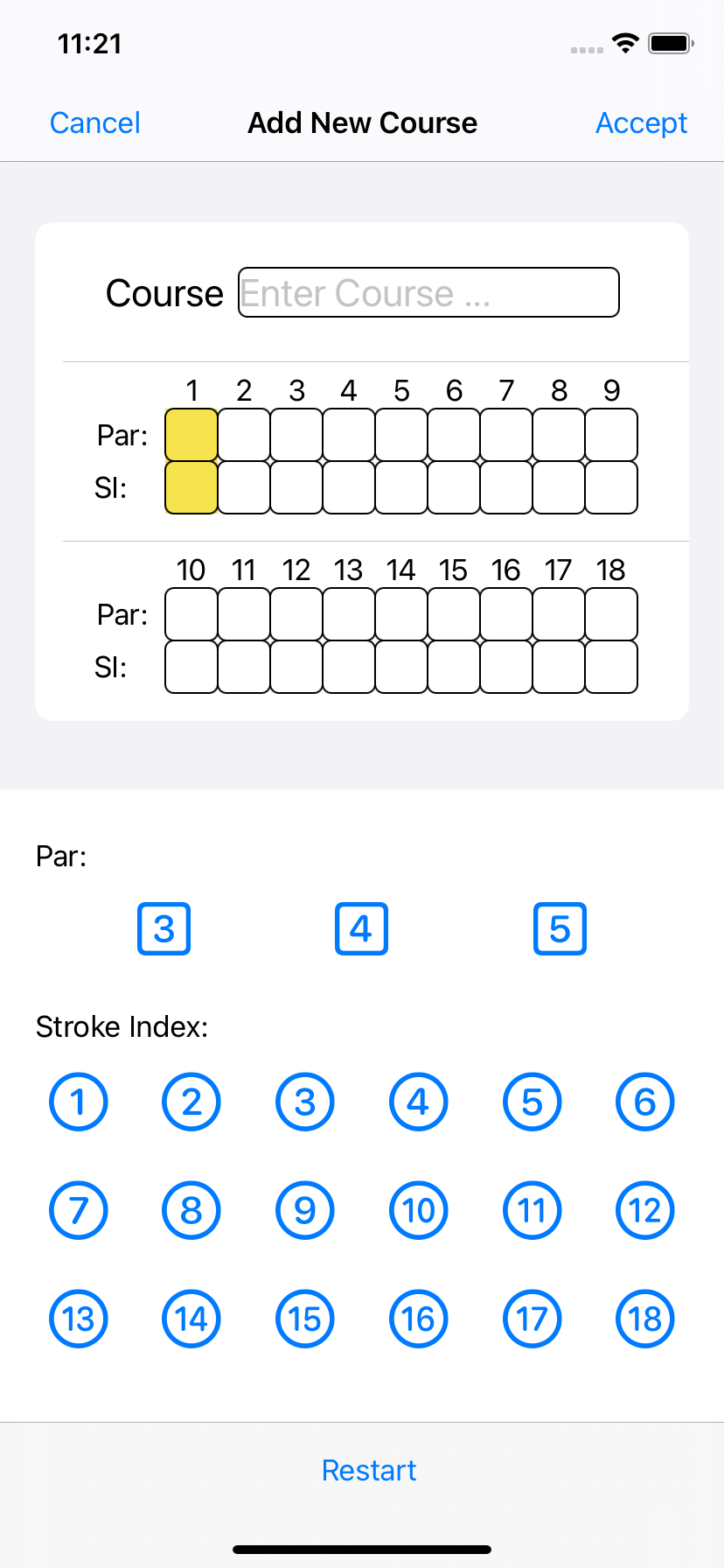
Task: Set par 5 for the hole
Action: point(560,928)
